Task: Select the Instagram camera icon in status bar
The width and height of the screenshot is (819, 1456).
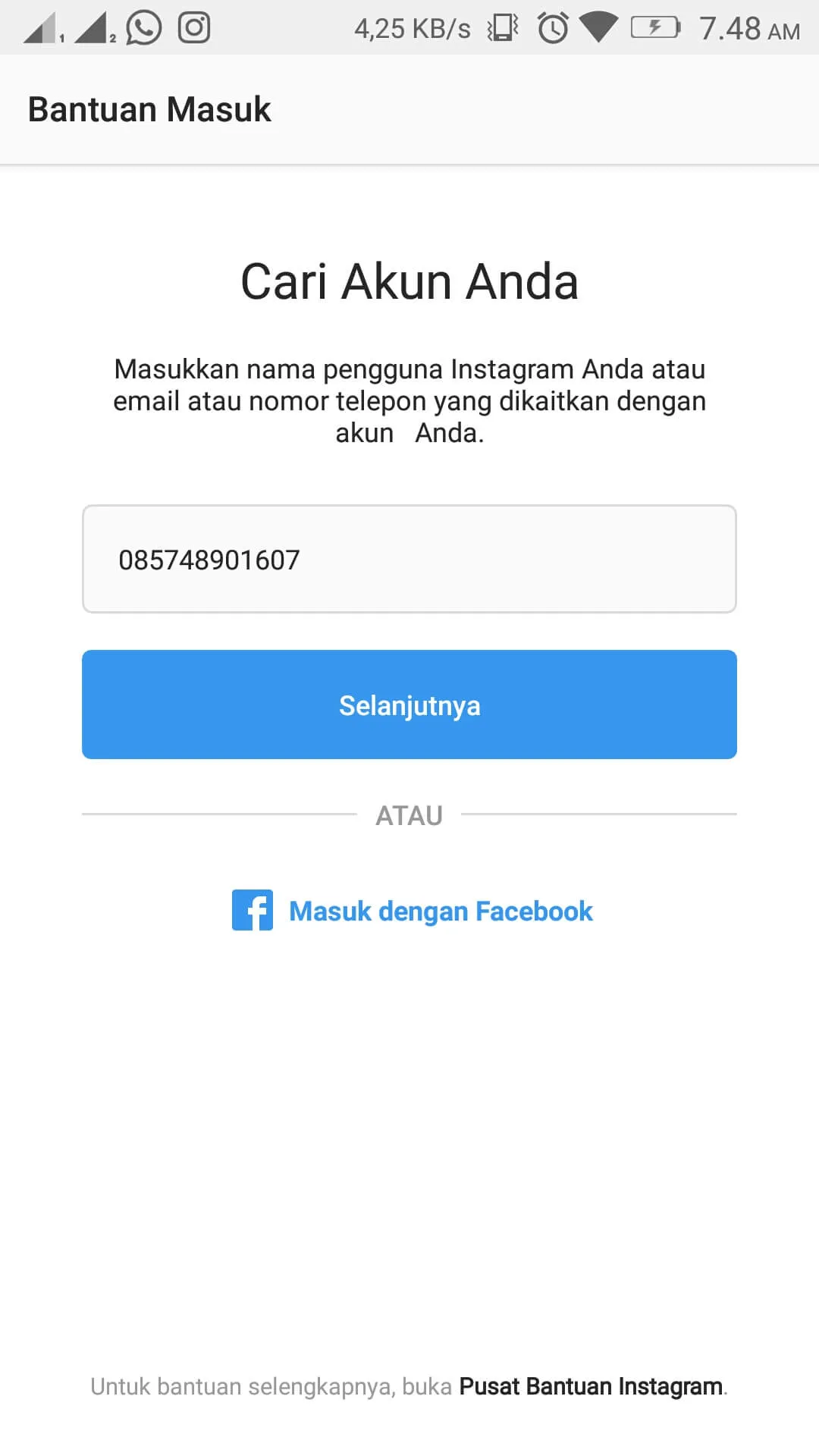Action: tap(193, 28)
